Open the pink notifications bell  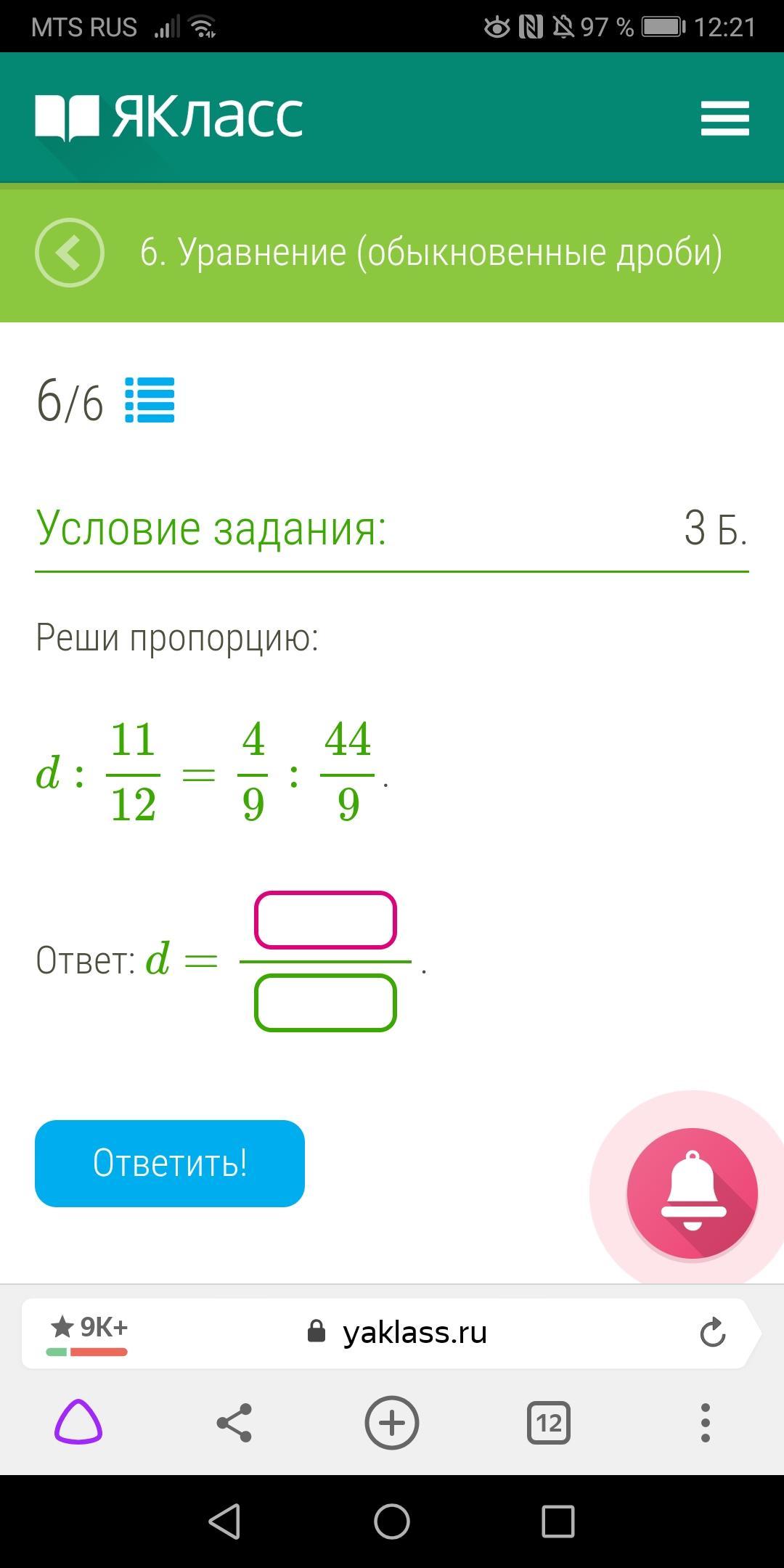click(692, 1193)
